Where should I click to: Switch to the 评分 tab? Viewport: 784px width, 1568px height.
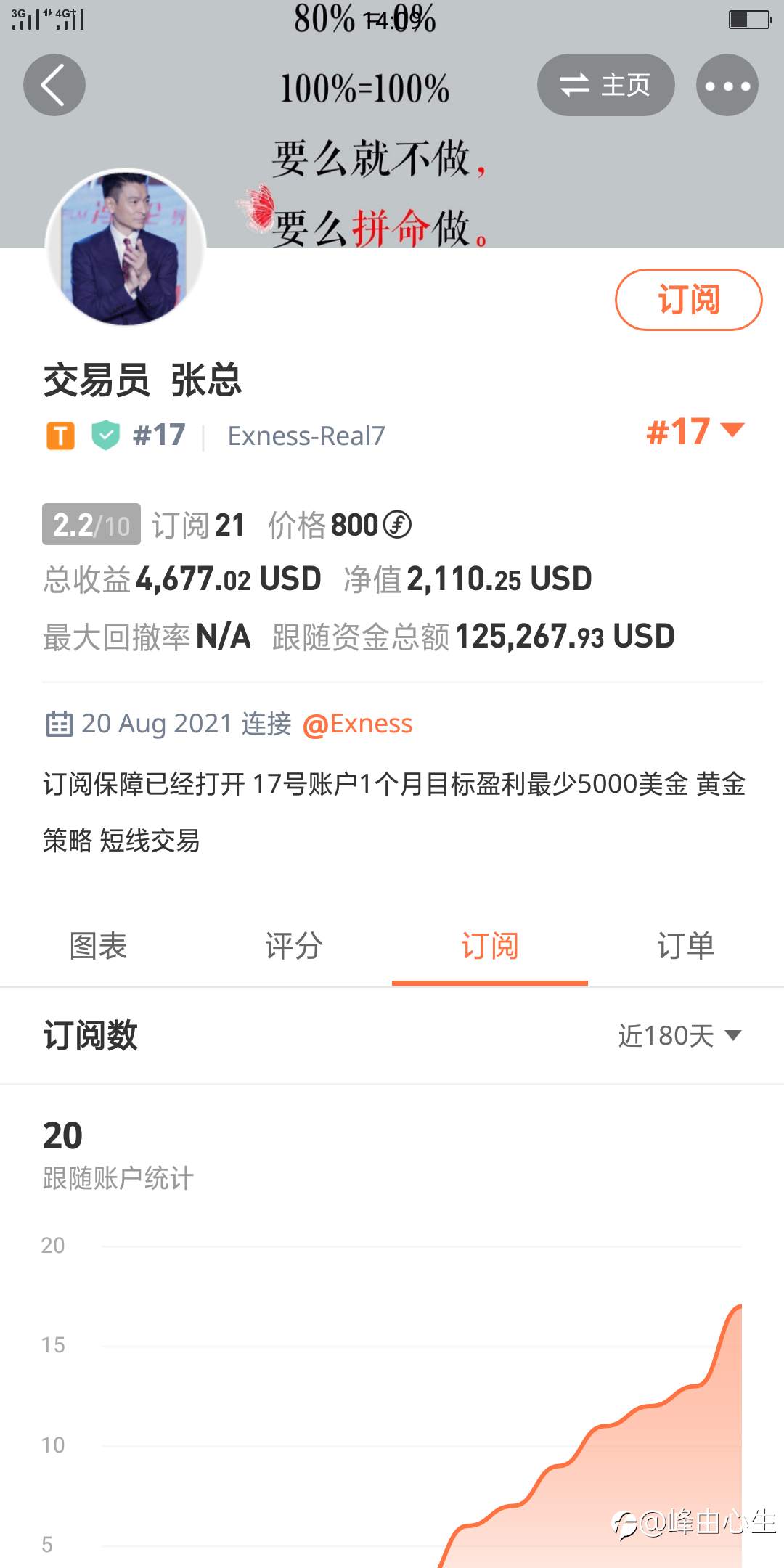(x=293, y=946)
